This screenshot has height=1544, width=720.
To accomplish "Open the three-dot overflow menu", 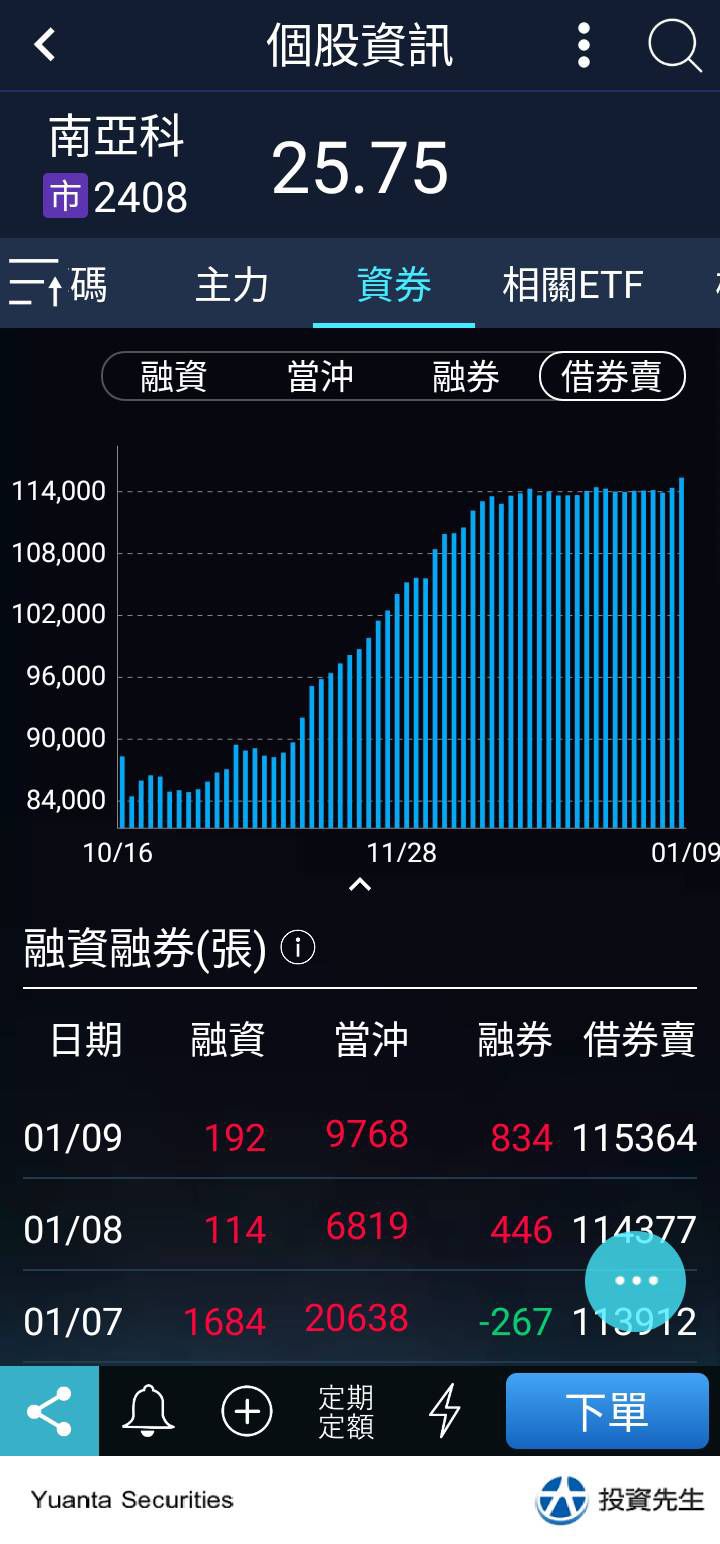I will pyautogui.click(x=584, y=46).
